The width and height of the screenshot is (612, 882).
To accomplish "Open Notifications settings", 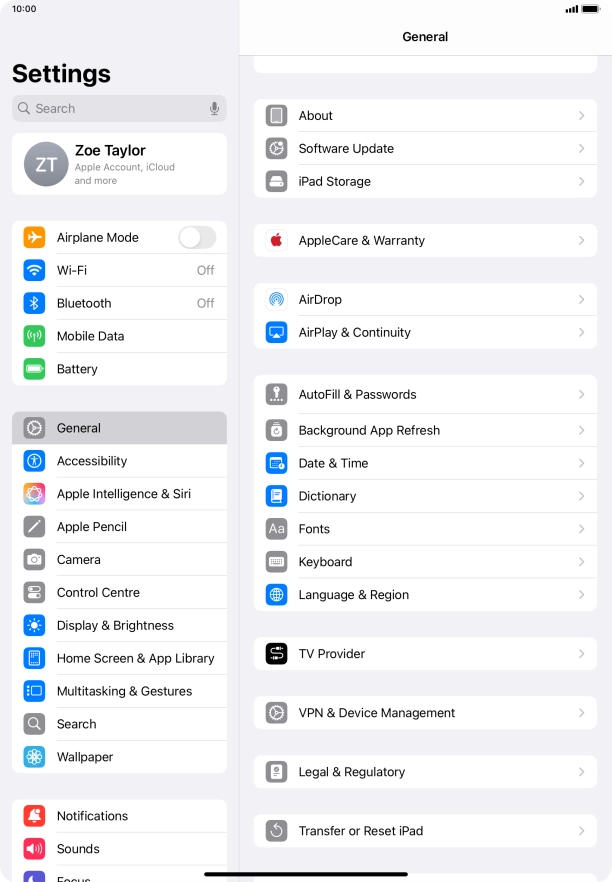I will coord(119,816).
